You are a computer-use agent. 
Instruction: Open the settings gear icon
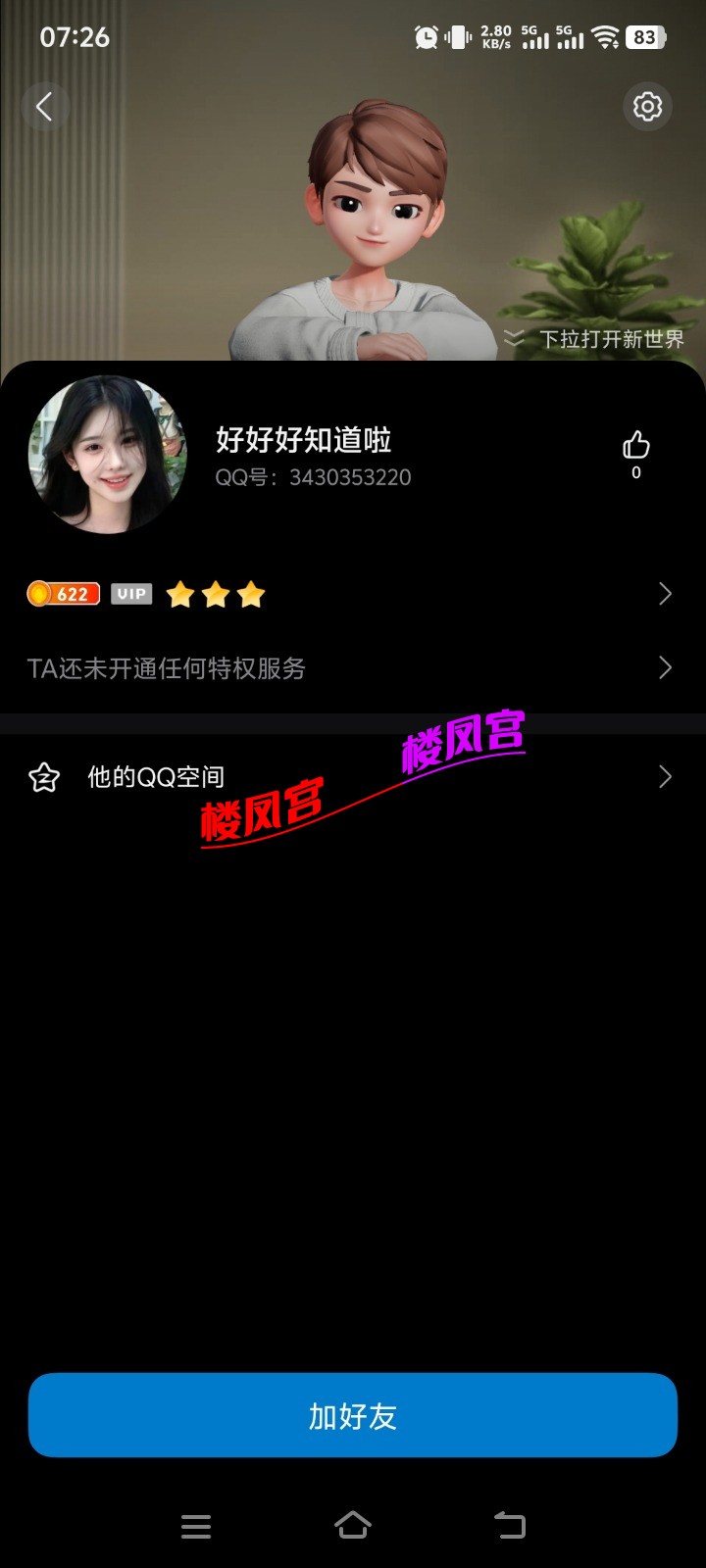tap(647, 106)
